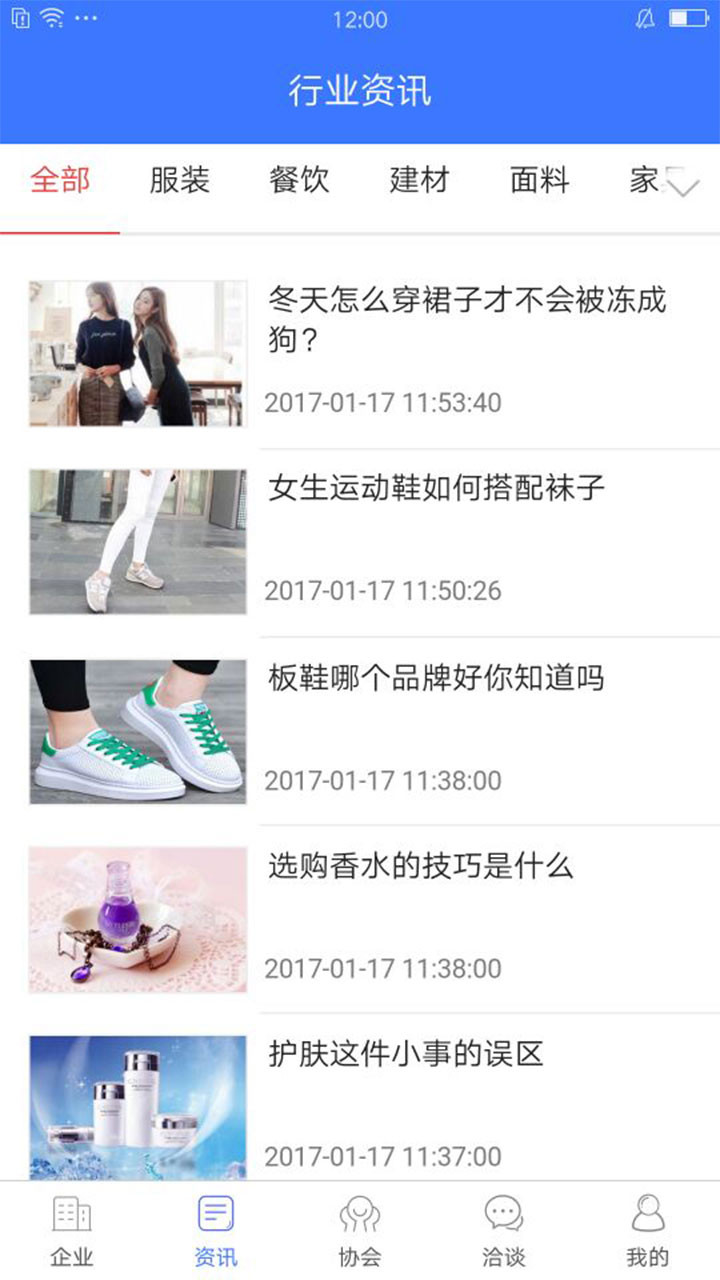This screenshot has height=1280, width=720.
Task: Open article 护肤这件小事的误区
Action: click(360, 1098)
